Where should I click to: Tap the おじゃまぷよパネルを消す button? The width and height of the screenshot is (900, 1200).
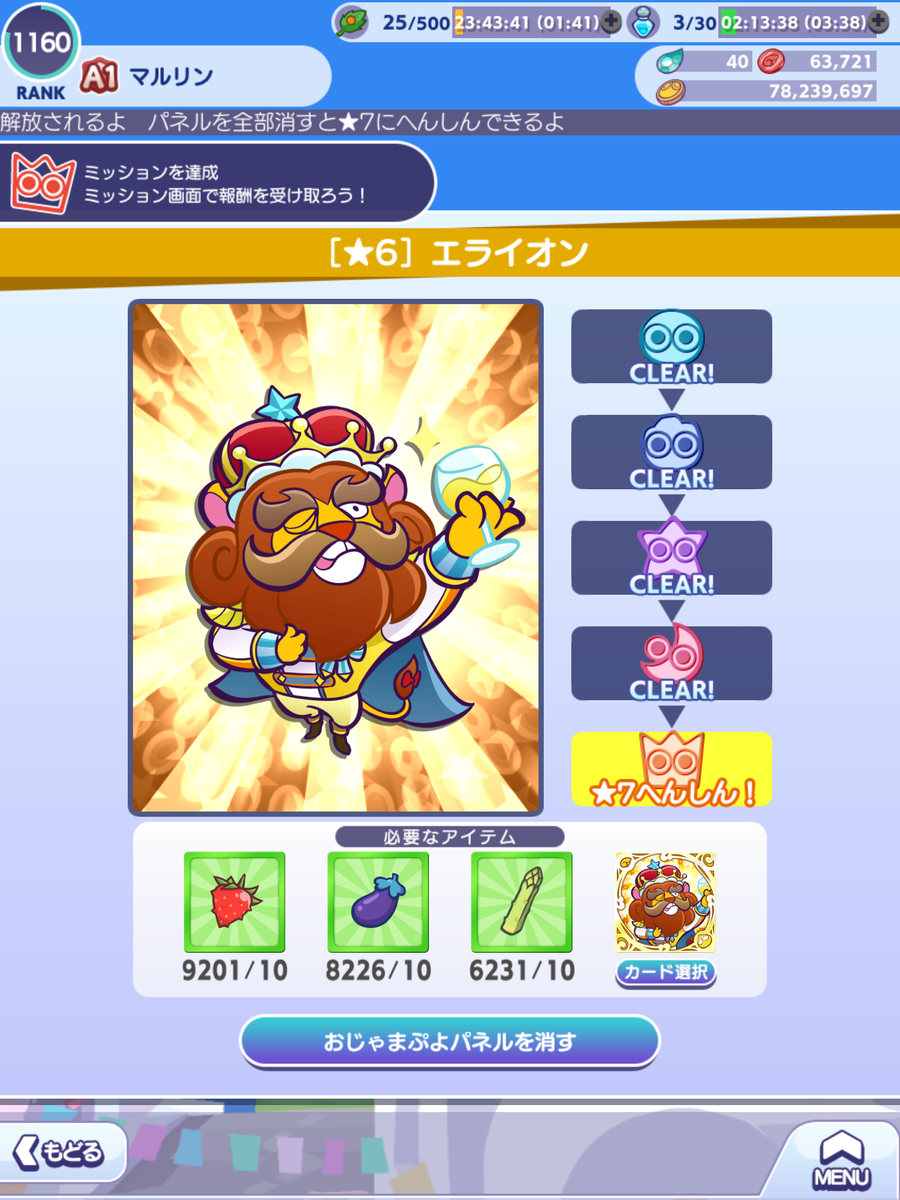click(449, 1041)
